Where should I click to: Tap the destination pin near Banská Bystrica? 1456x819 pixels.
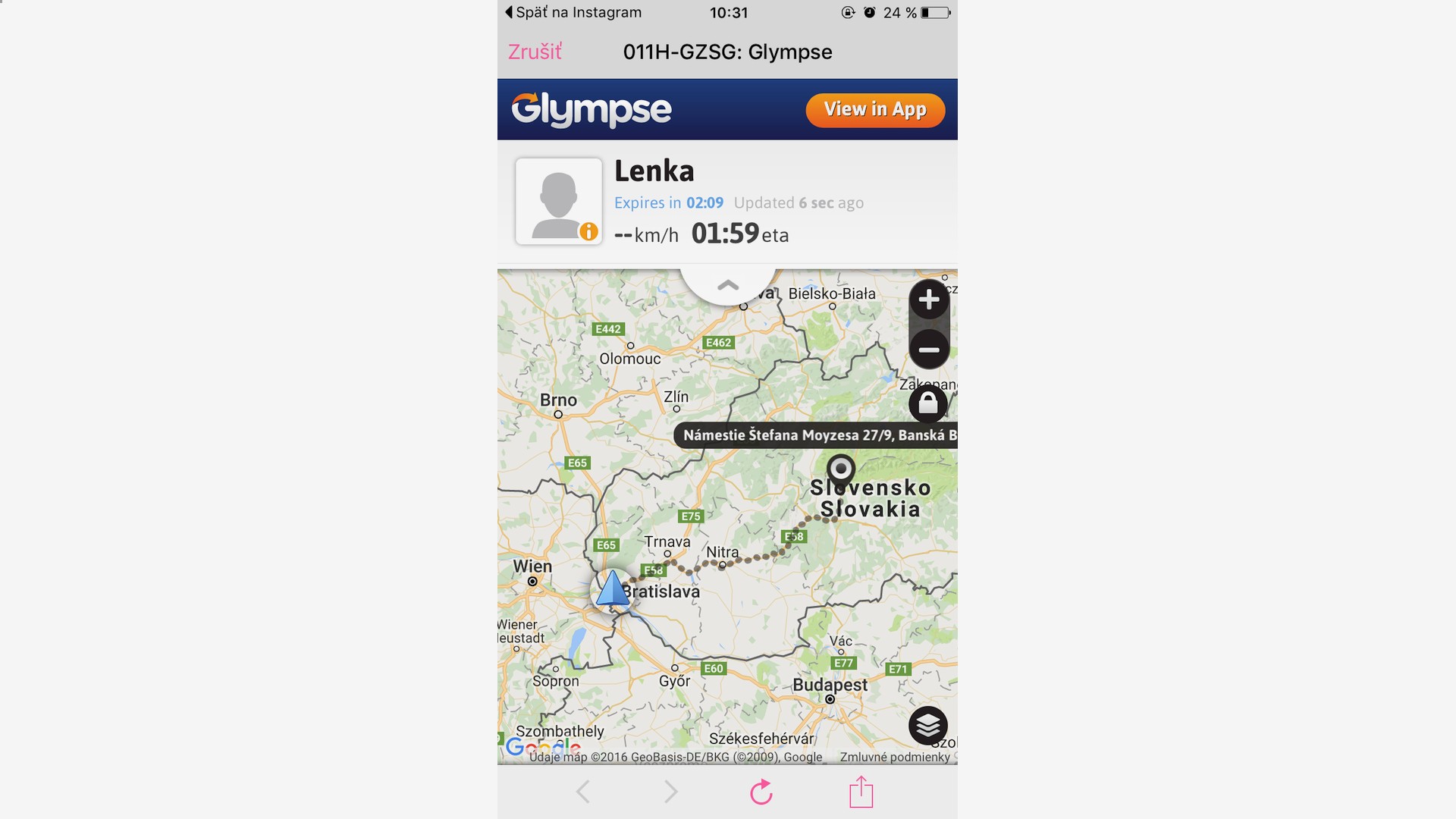point(840,470)
